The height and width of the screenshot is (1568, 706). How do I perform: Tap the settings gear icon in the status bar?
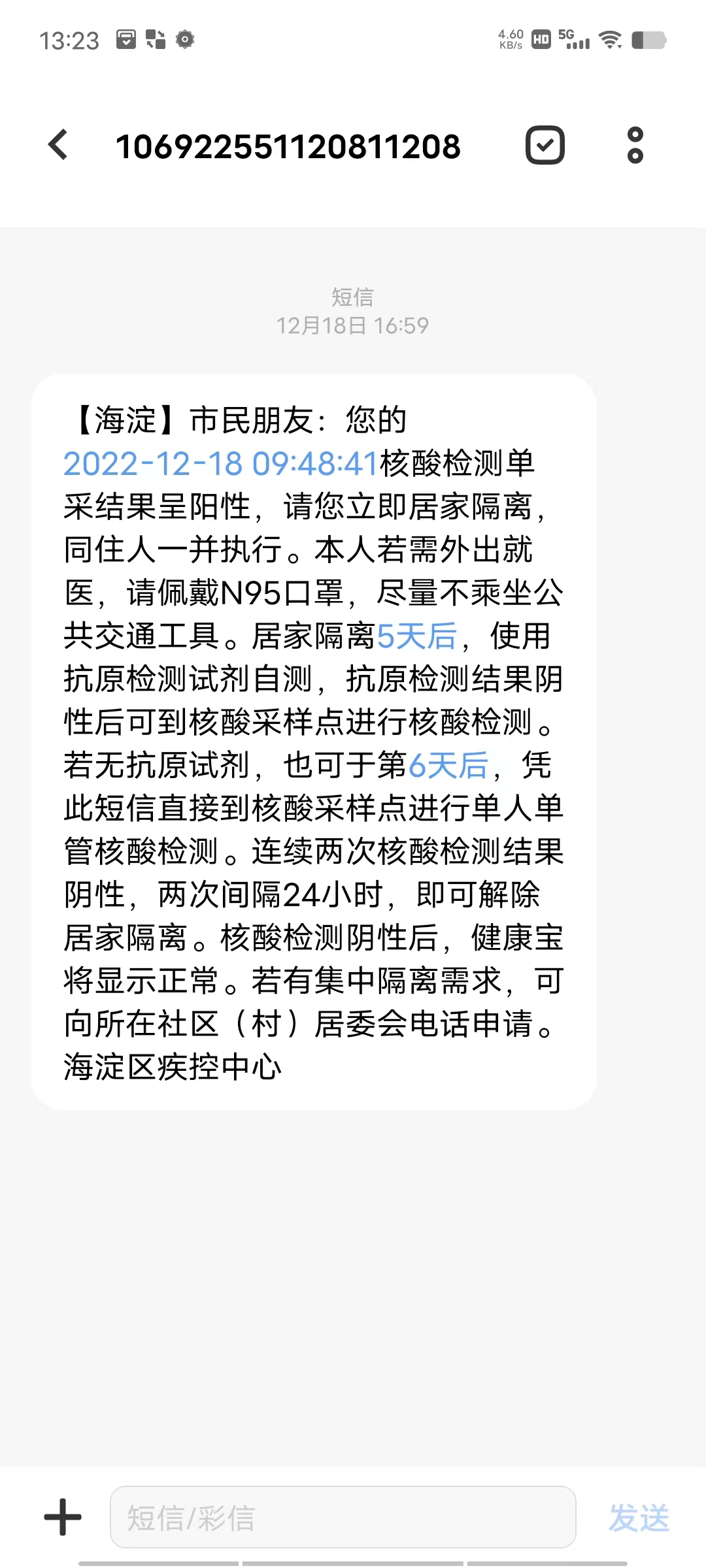click(x=185, y=39)
